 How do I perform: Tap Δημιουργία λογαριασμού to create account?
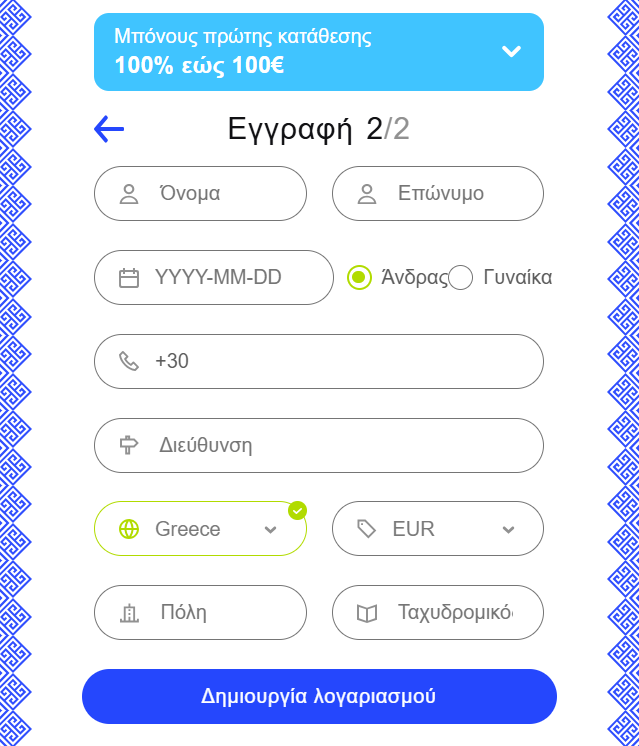(319, 696)
